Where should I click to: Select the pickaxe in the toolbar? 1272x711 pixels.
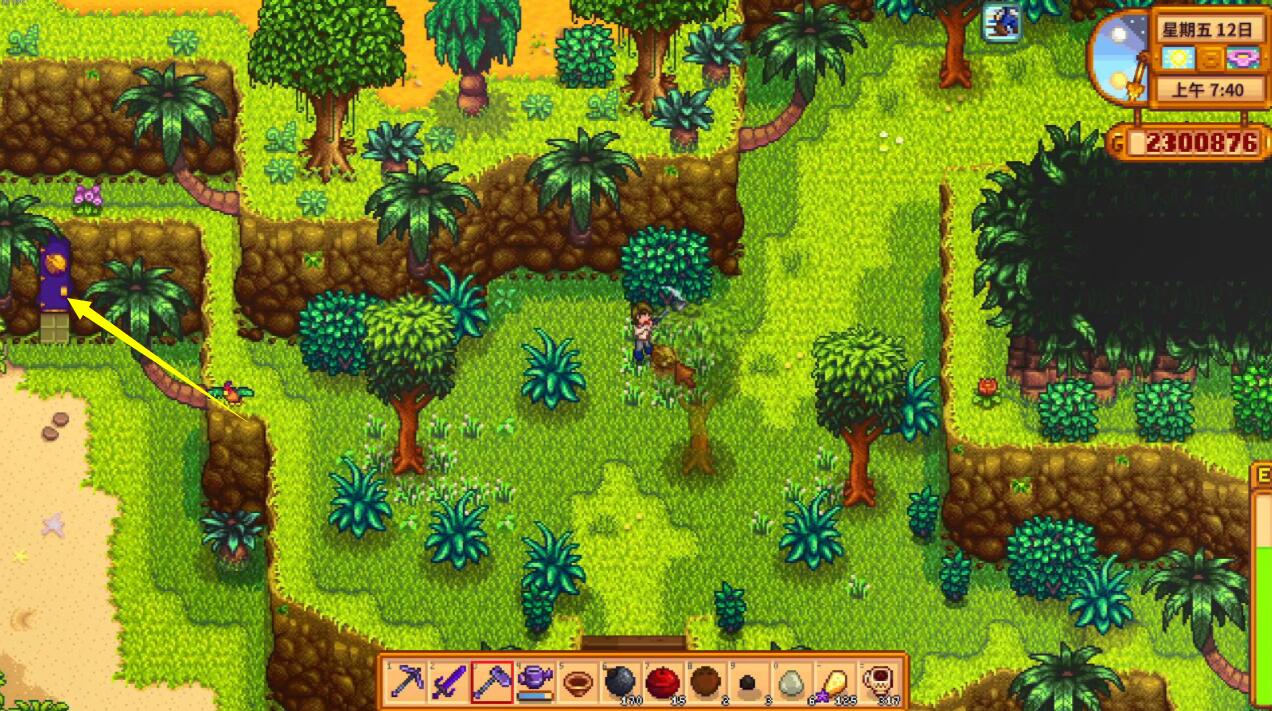[x=406, y=682]
